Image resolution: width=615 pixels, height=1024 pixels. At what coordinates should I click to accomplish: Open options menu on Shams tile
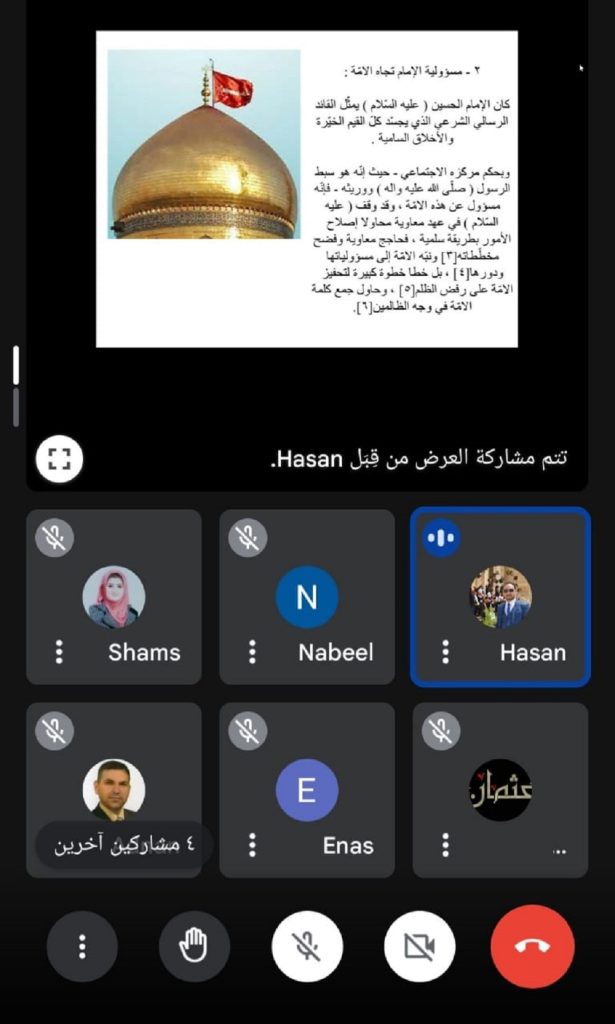pyautogui.click(x=59, y=652)
